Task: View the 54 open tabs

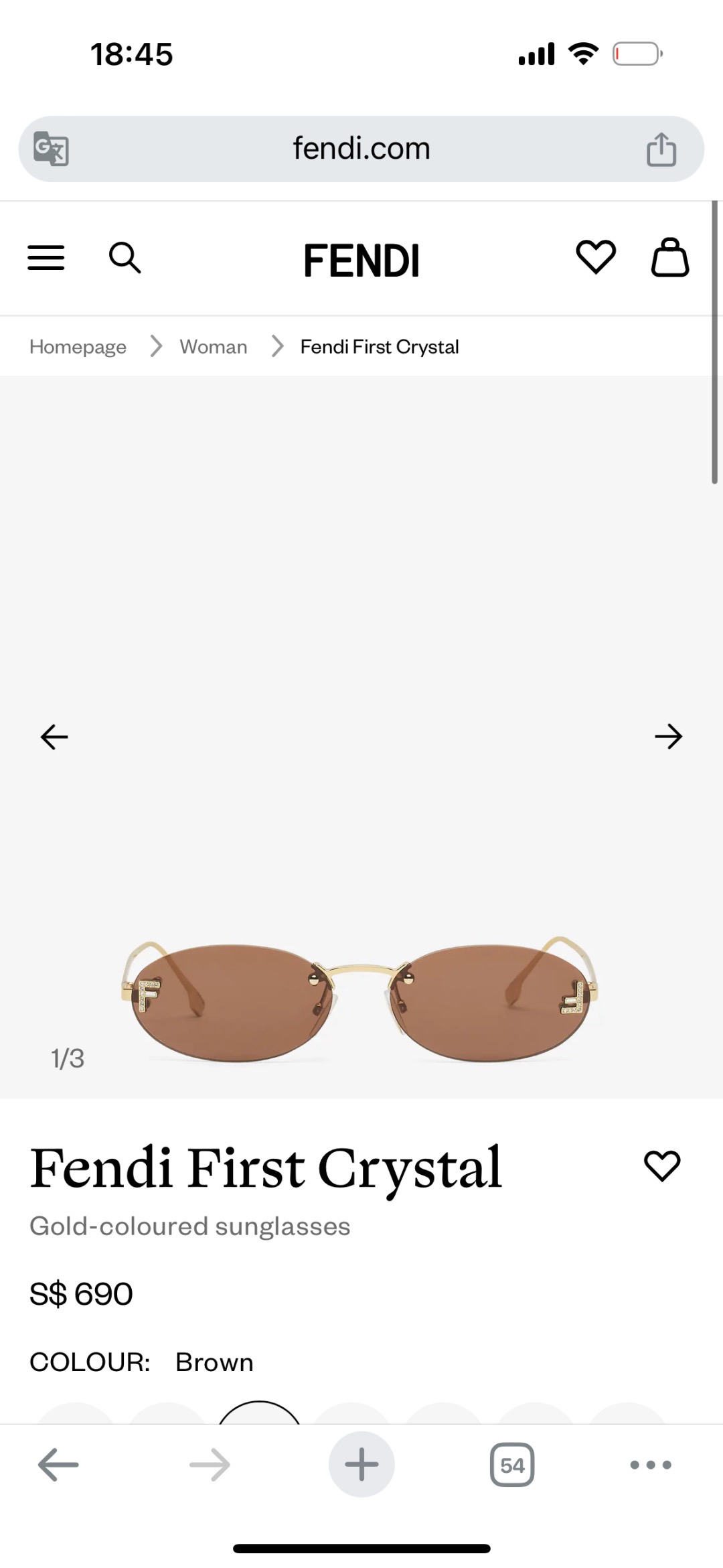Action: pyautogui.click(x=512, y=1465)
